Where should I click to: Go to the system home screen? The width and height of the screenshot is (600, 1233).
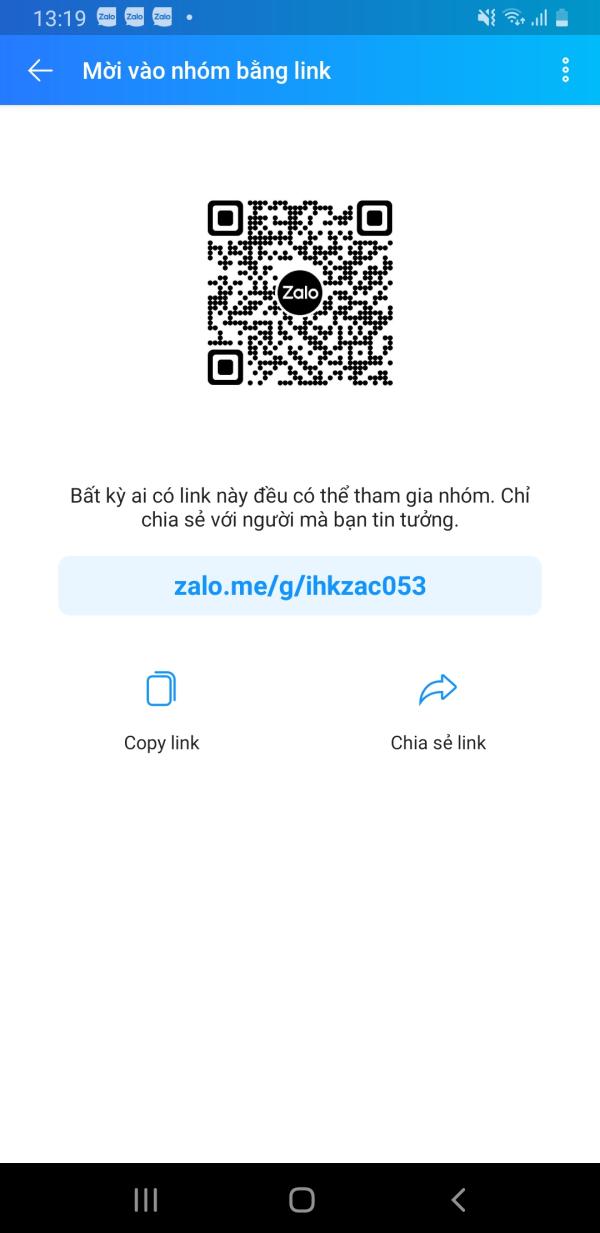pyautogui.click(x=301, y=1200)
